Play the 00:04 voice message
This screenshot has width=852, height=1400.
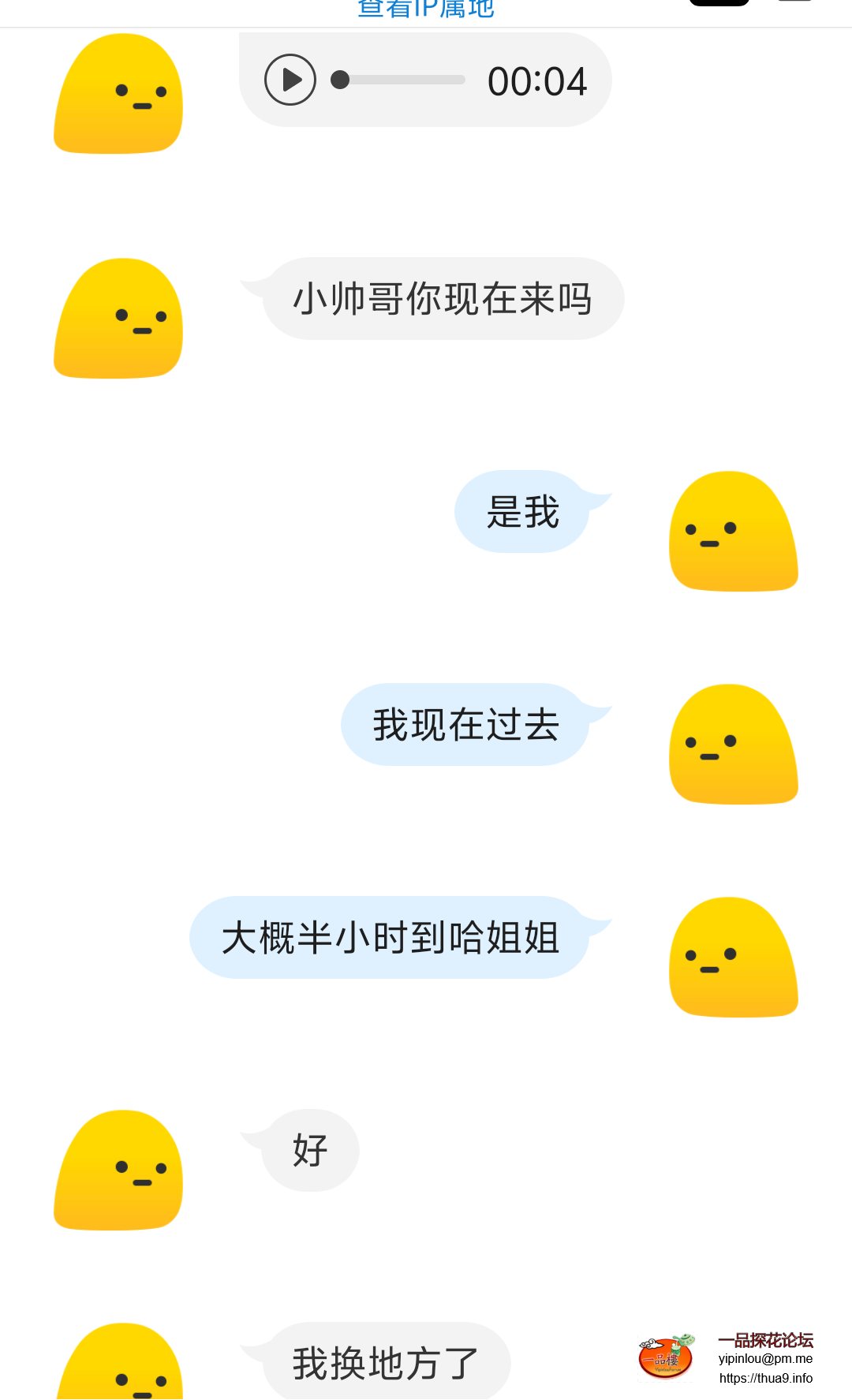(290, 80)
